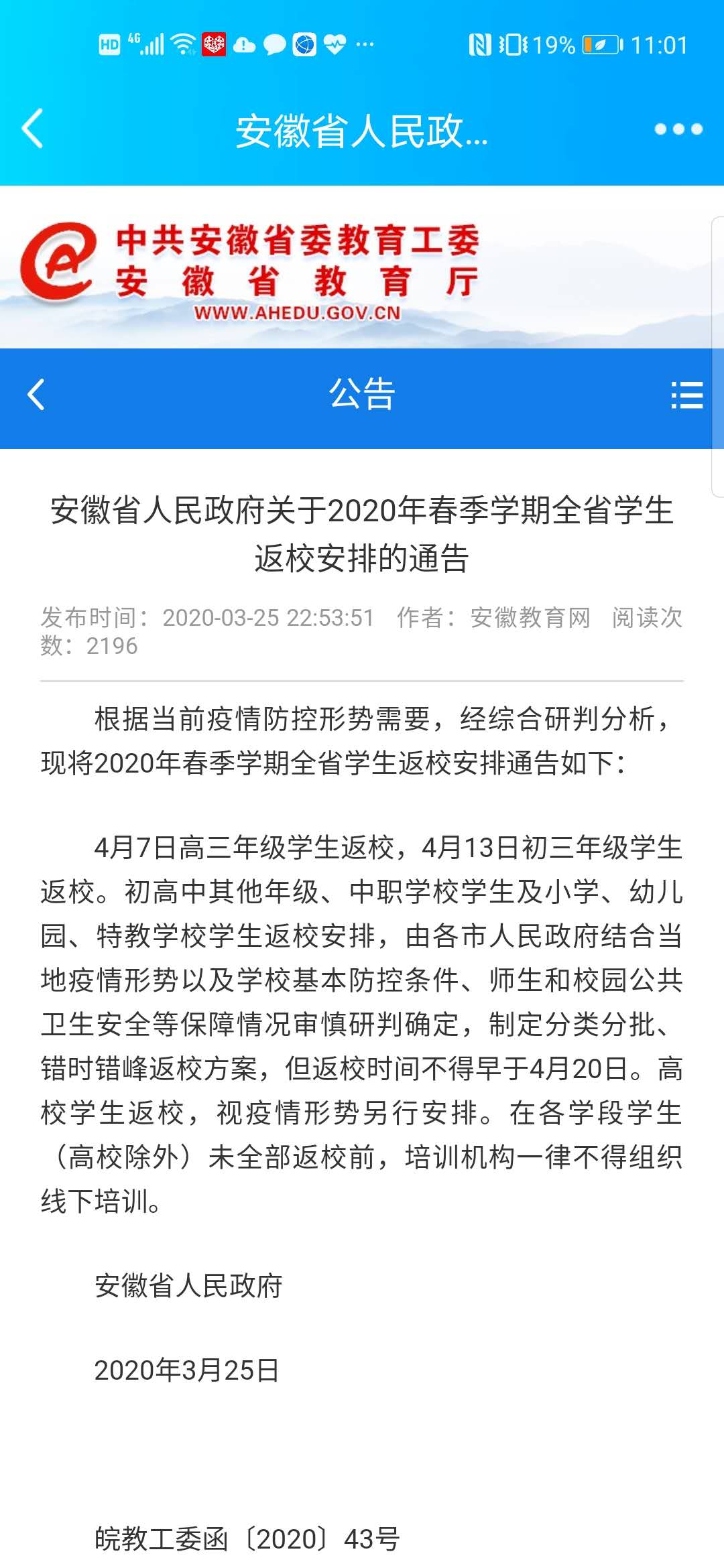The height and width of the screenshot is (1568, 724).
Task: Go back using the top app bar arrow
Action: [32, 128]
